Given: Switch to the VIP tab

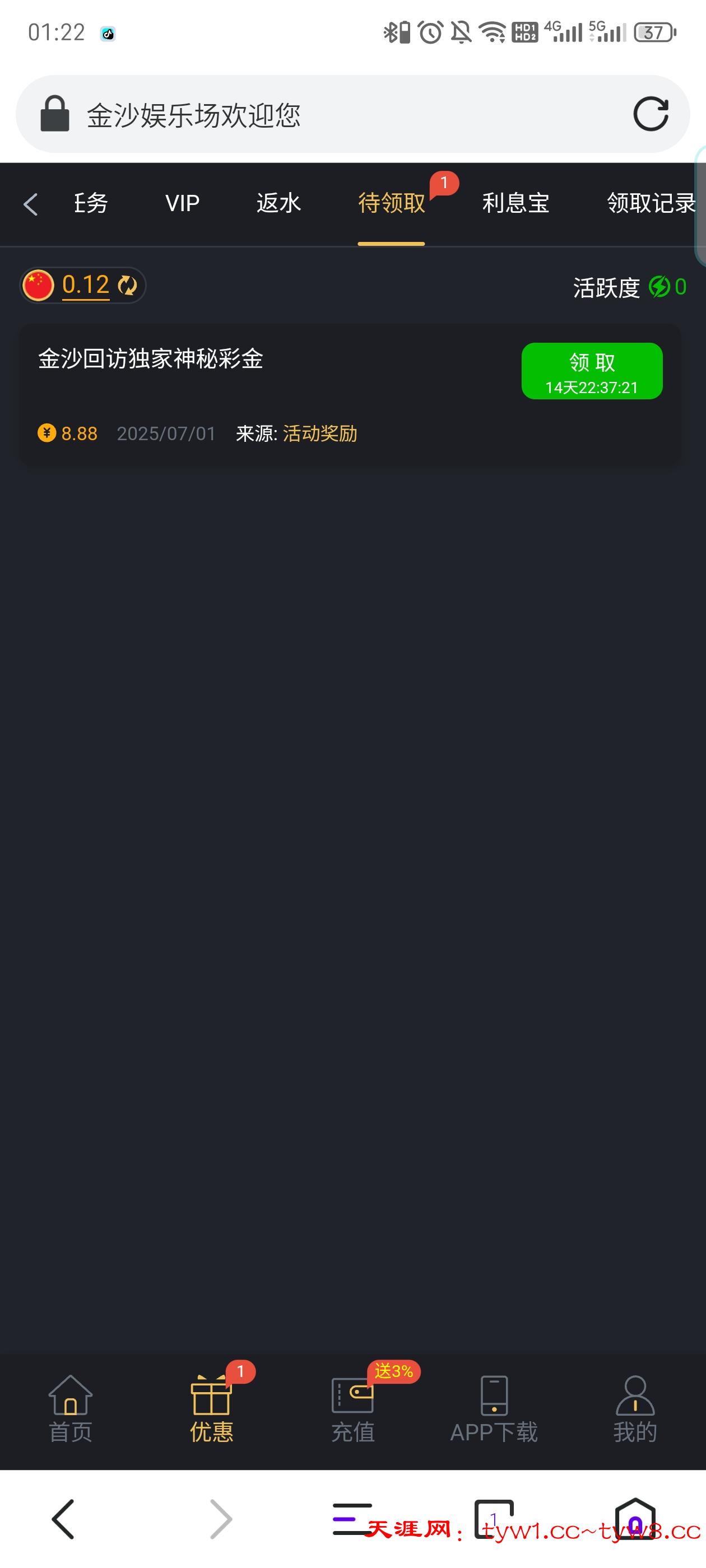Looking at the screenshot, I should point(182,203).
